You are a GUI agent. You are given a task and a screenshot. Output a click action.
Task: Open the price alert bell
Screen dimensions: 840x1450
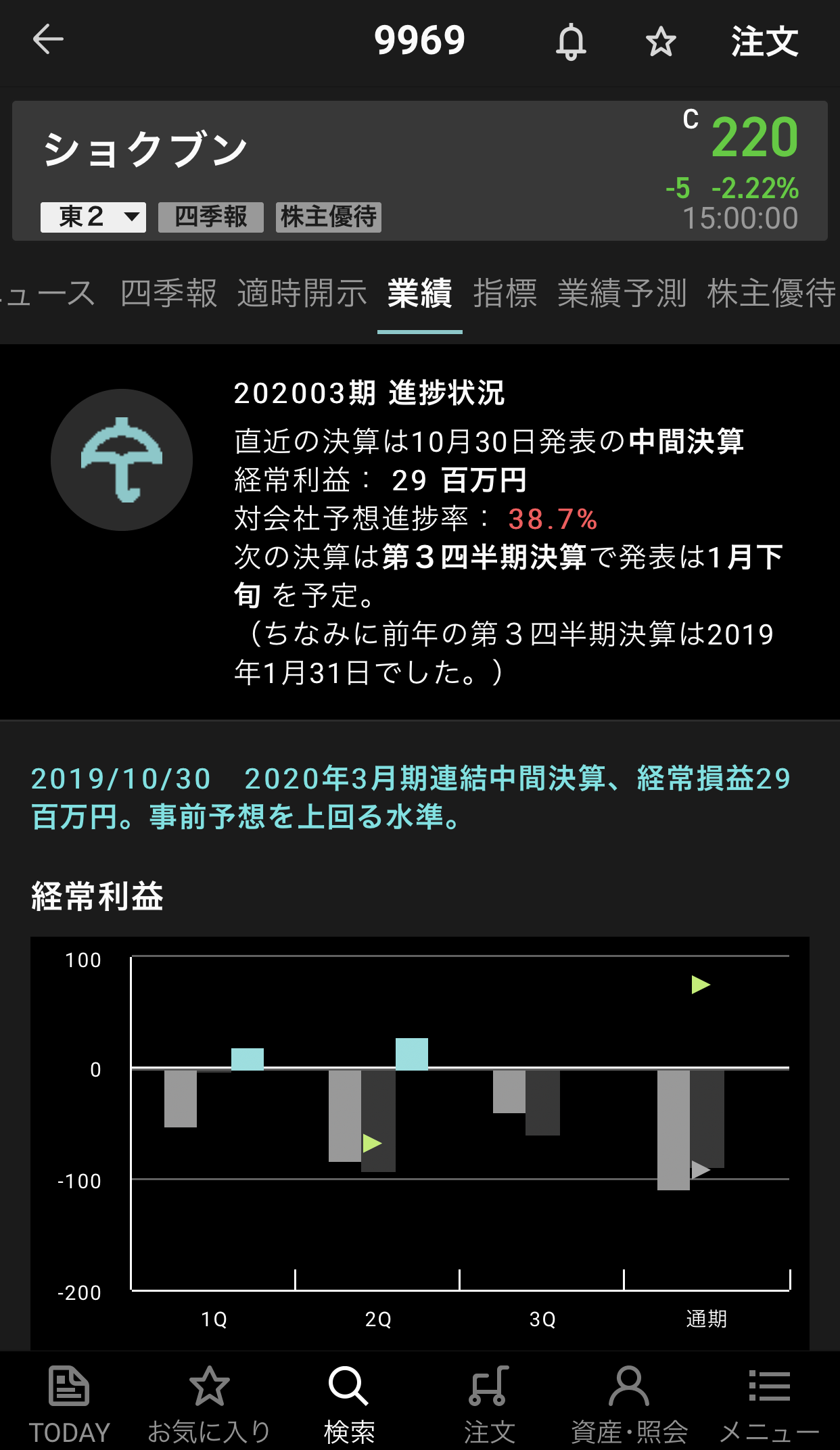(571, 42)
